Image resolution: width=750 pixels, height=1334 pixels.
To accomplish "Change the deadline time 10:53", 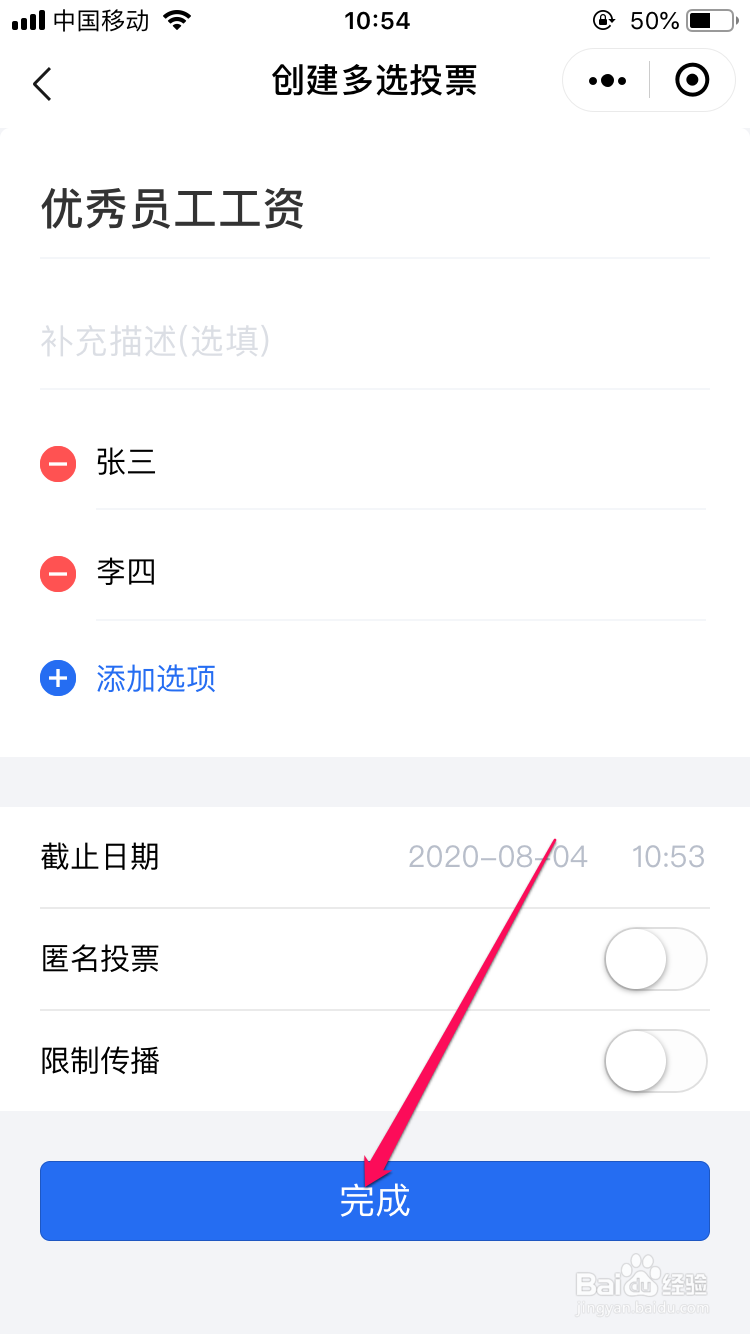I will point(668,857).
